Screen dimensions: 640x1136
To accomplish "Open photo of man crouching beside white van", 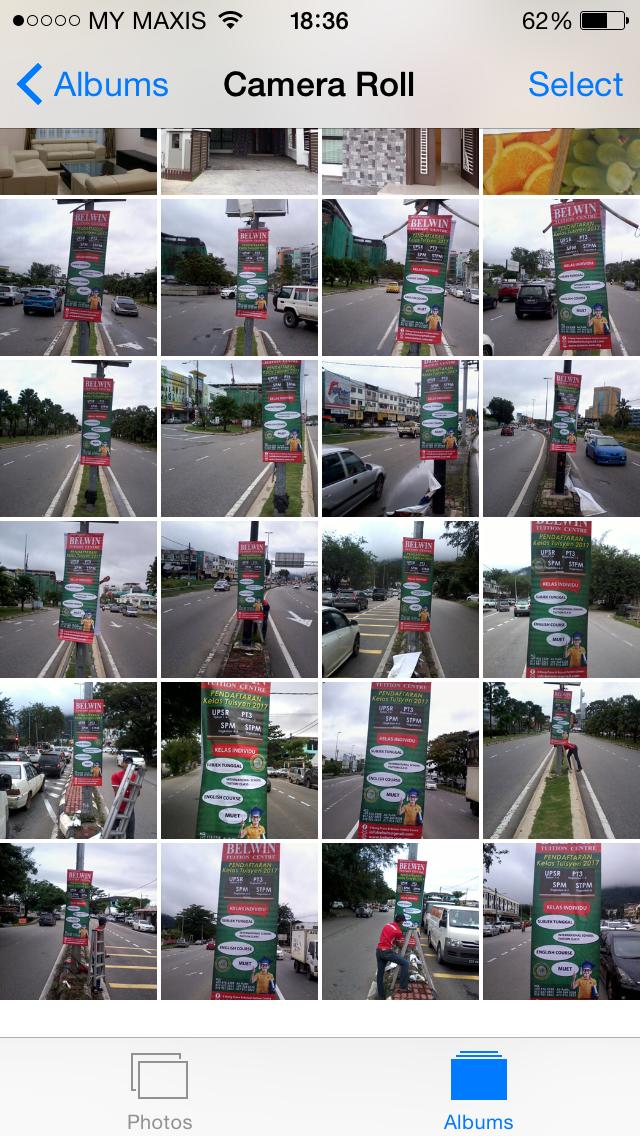I will (400, 920).
